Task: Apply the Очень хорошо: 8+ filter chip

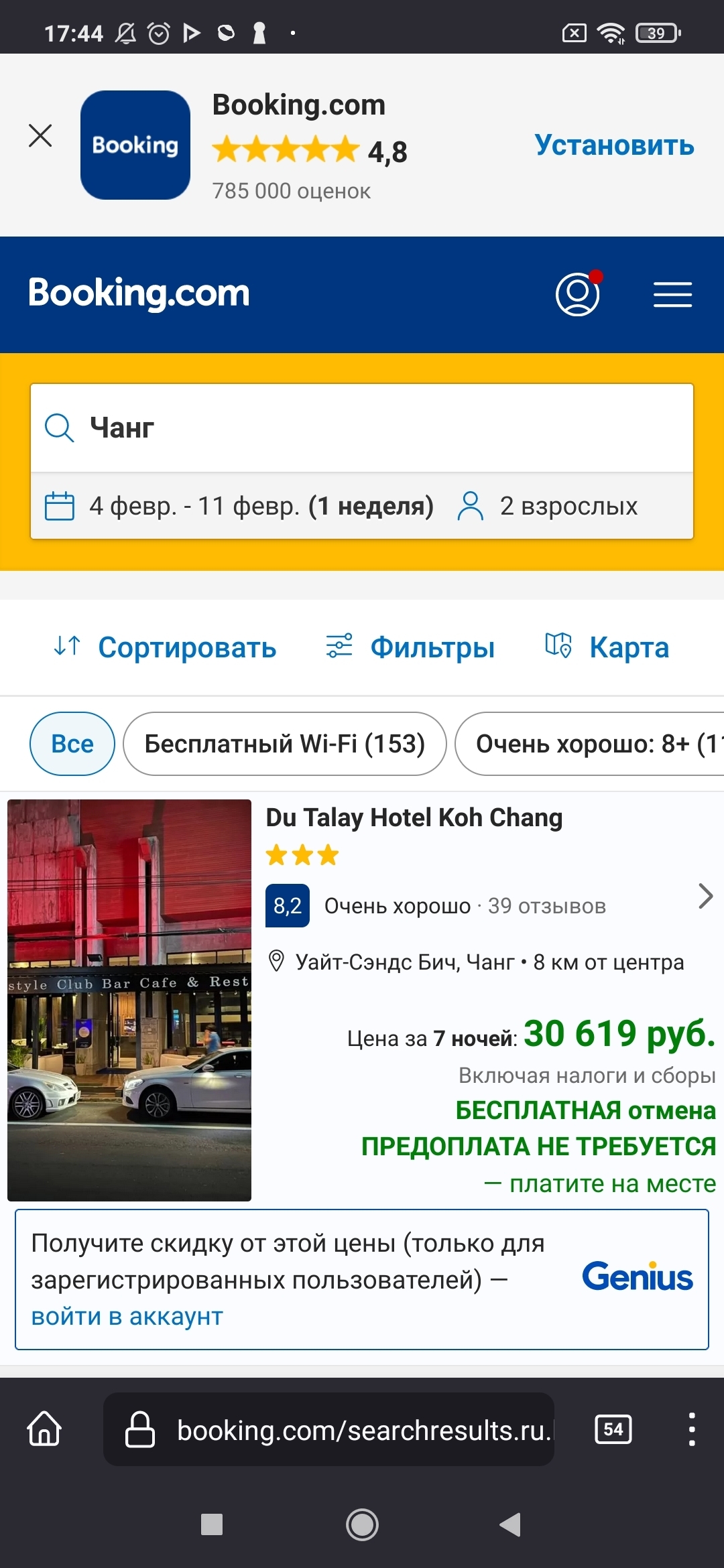Action: click(590, 744)
